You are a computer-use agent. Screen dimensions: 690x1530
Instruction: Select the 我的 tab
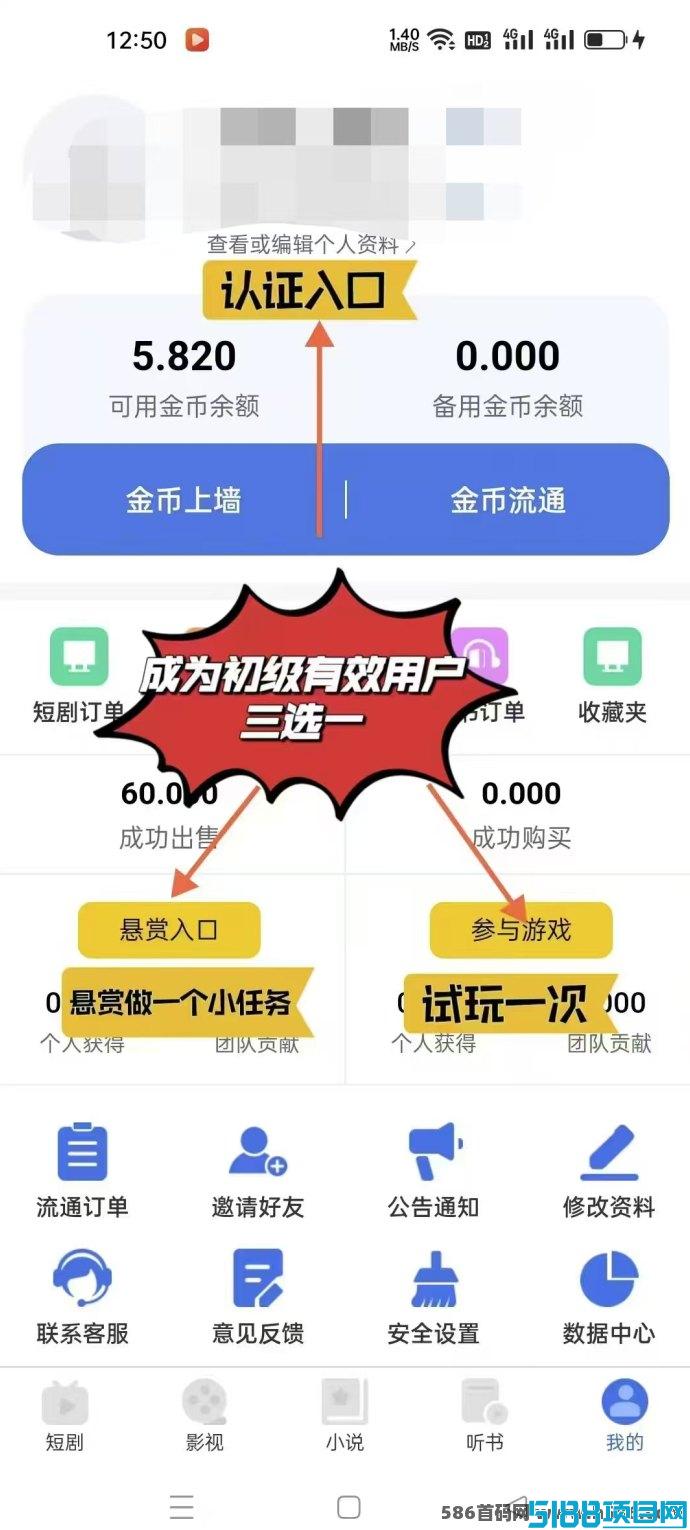(x=624, y=1415)
